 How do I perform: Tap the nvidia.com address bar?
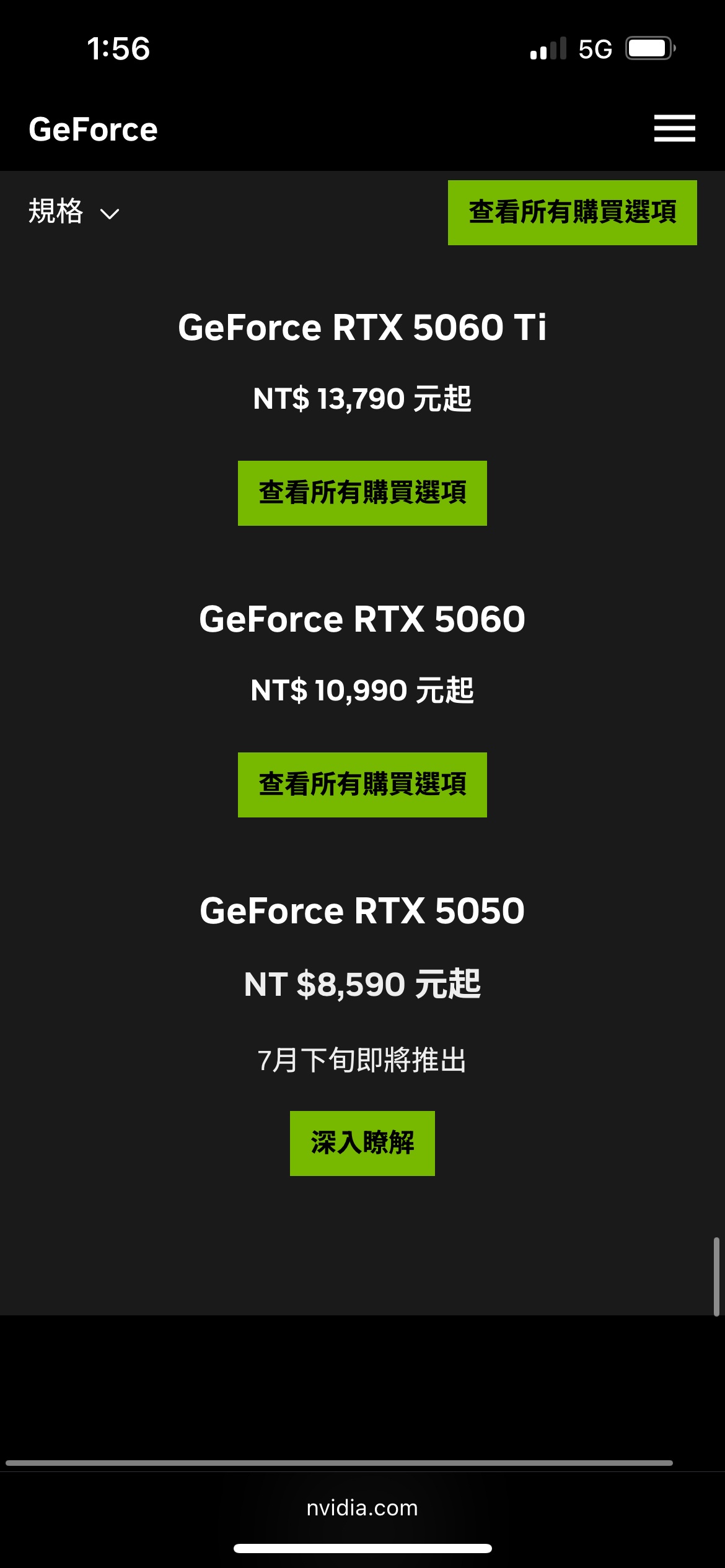362,1507
